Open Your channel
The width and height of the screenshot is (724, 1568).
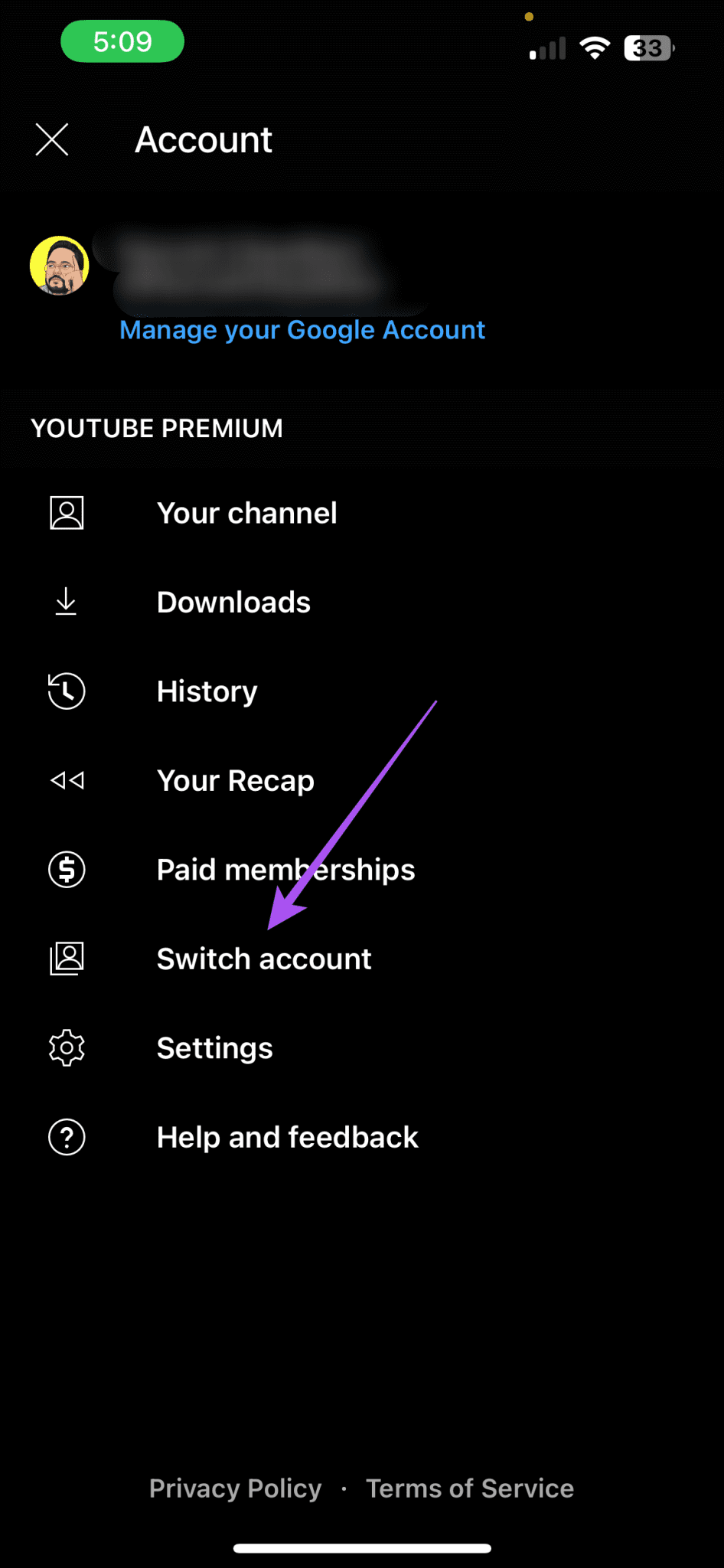point(246,514)
